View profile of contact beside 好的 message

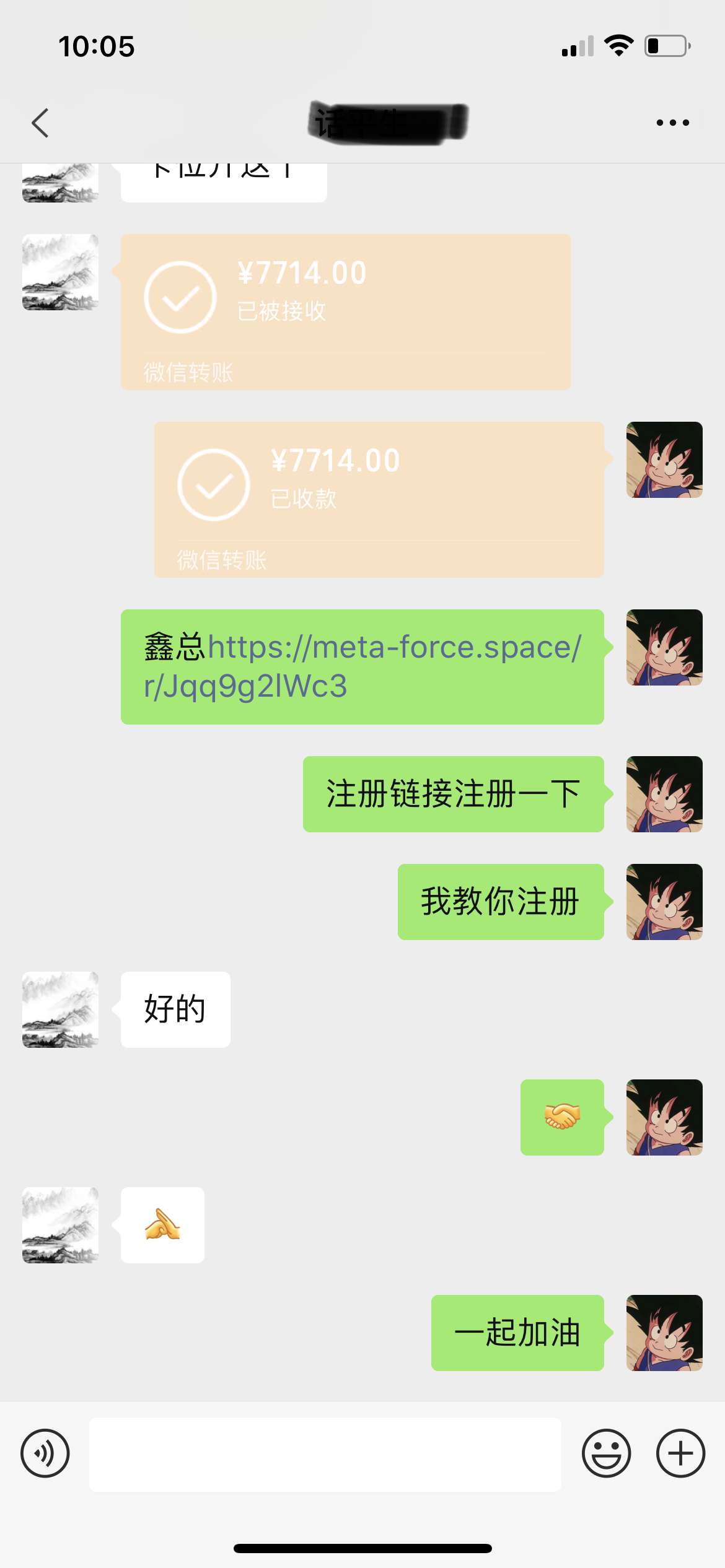60,1009
